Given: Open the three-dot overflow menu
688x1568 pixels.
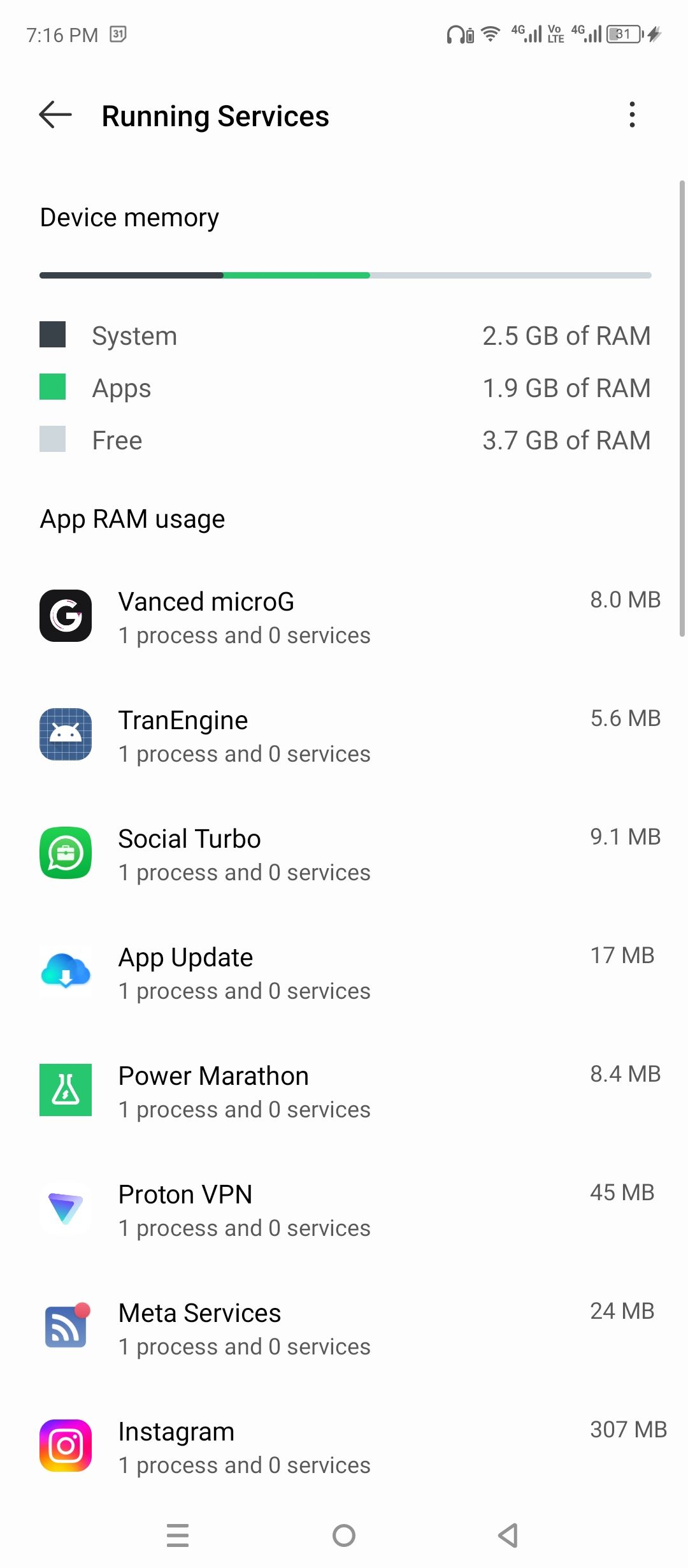Looking at the screenshot, I should [631, 115].
